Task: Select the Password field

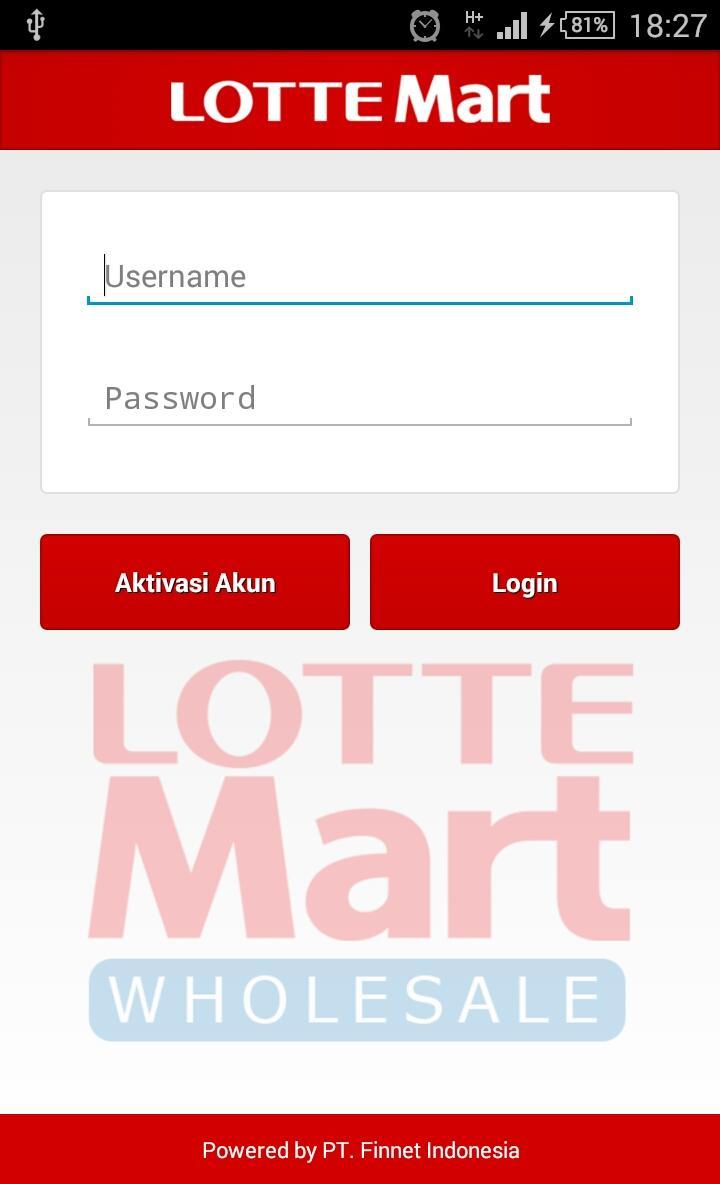Action: 360,398
